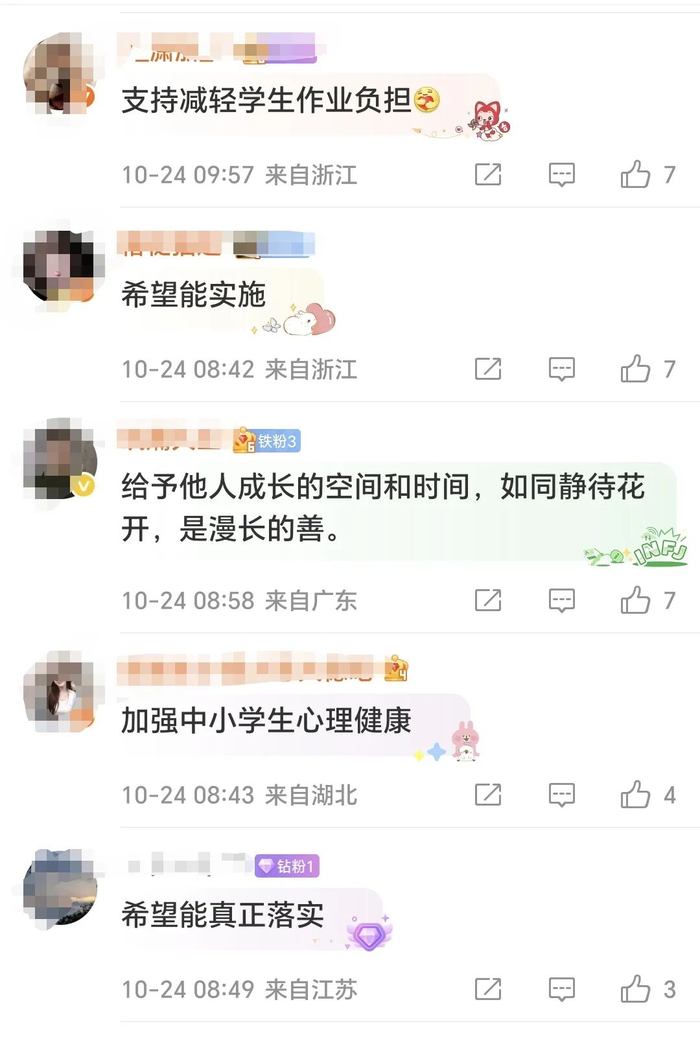Repost the comment 支持减轻学生作业负担
The width and height of the screenshot is (700, 1037).
point(488,175)
